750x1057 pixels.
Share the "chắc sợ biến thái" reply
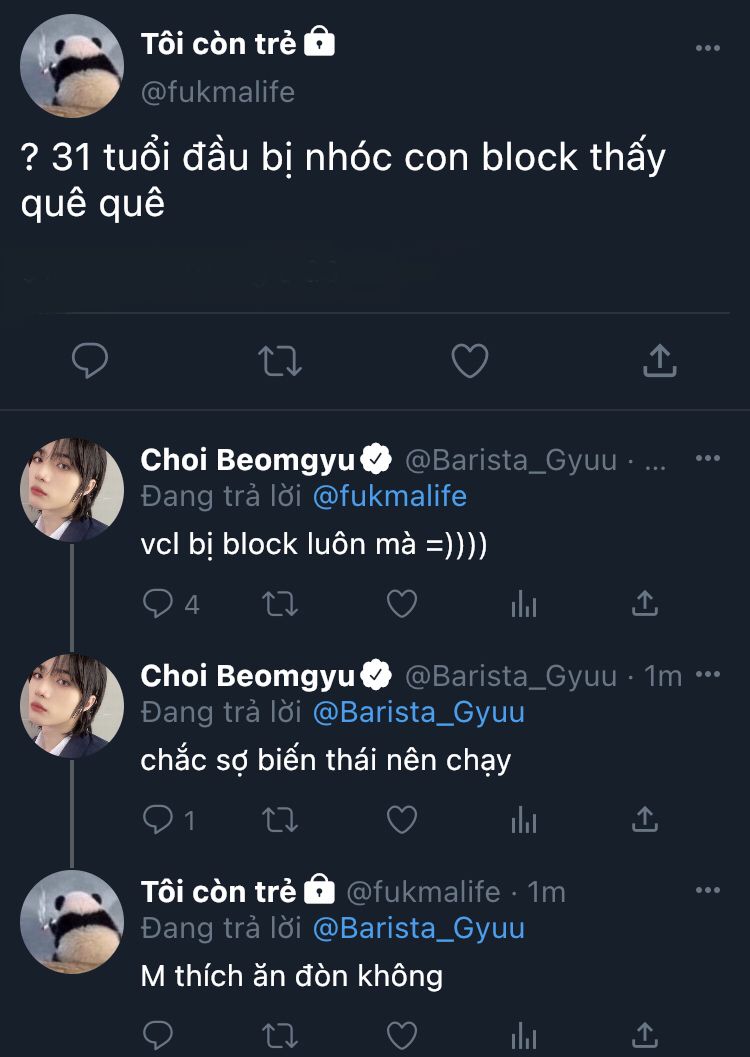pyautogui.click(x=645, y=820)
